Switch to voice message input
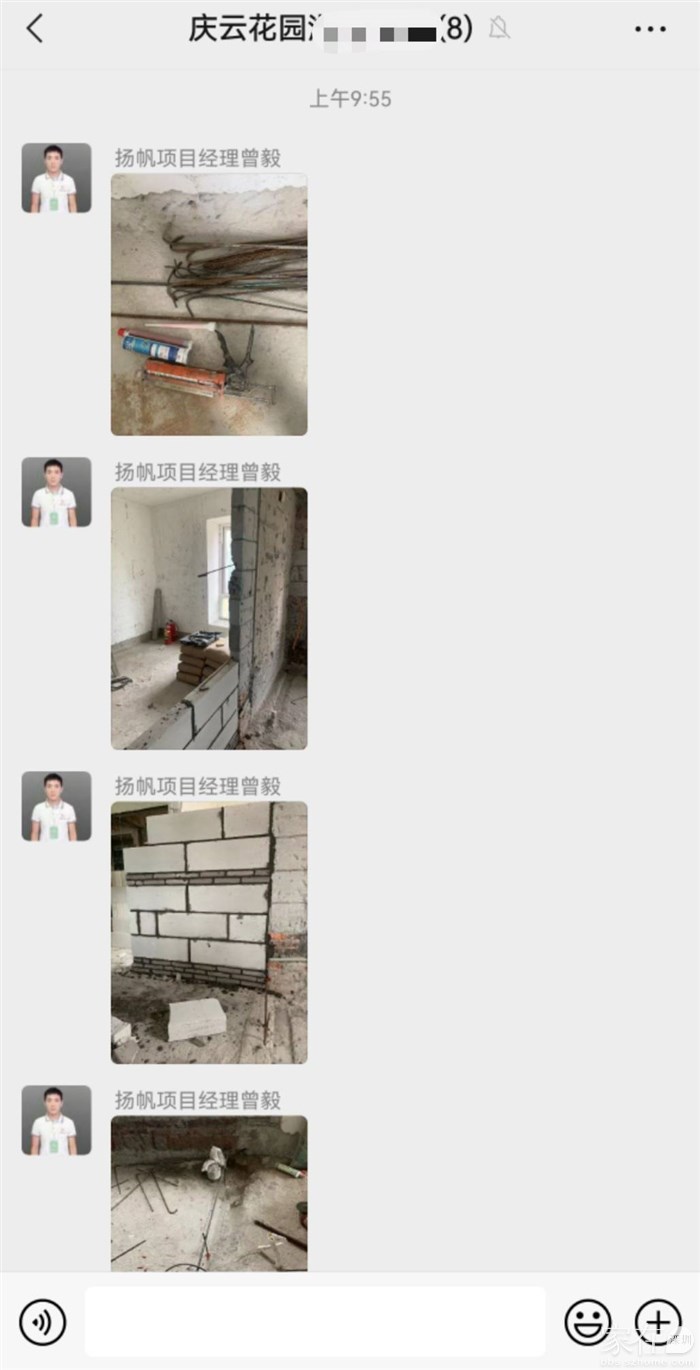This screenshot has width=700, height=1370. pos(43,1322)
